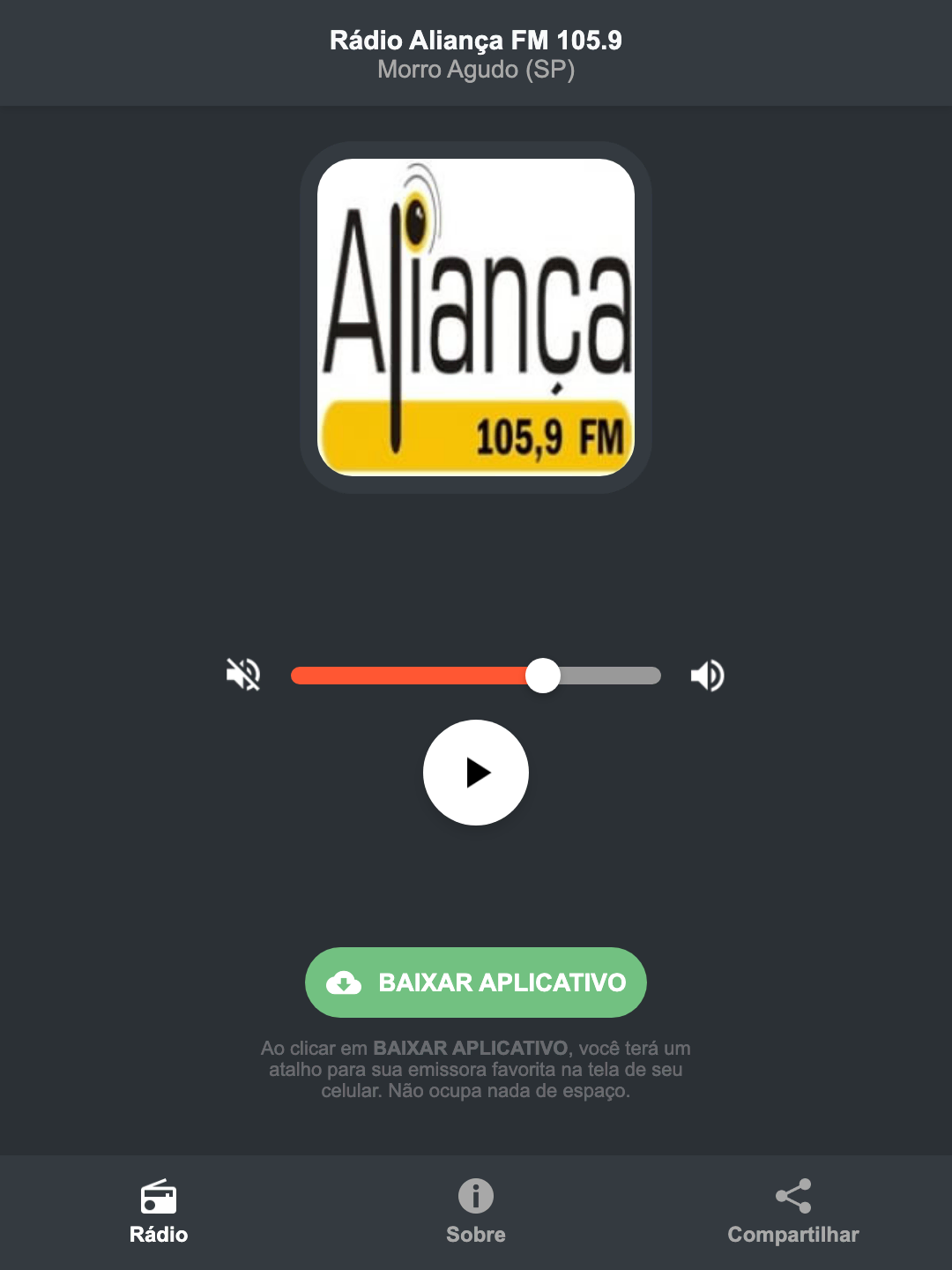This screenshot has width=952, height=1270.
Task: Click the bold BAIXAR APLICATIVO text in description
Action: point(472,1049)
